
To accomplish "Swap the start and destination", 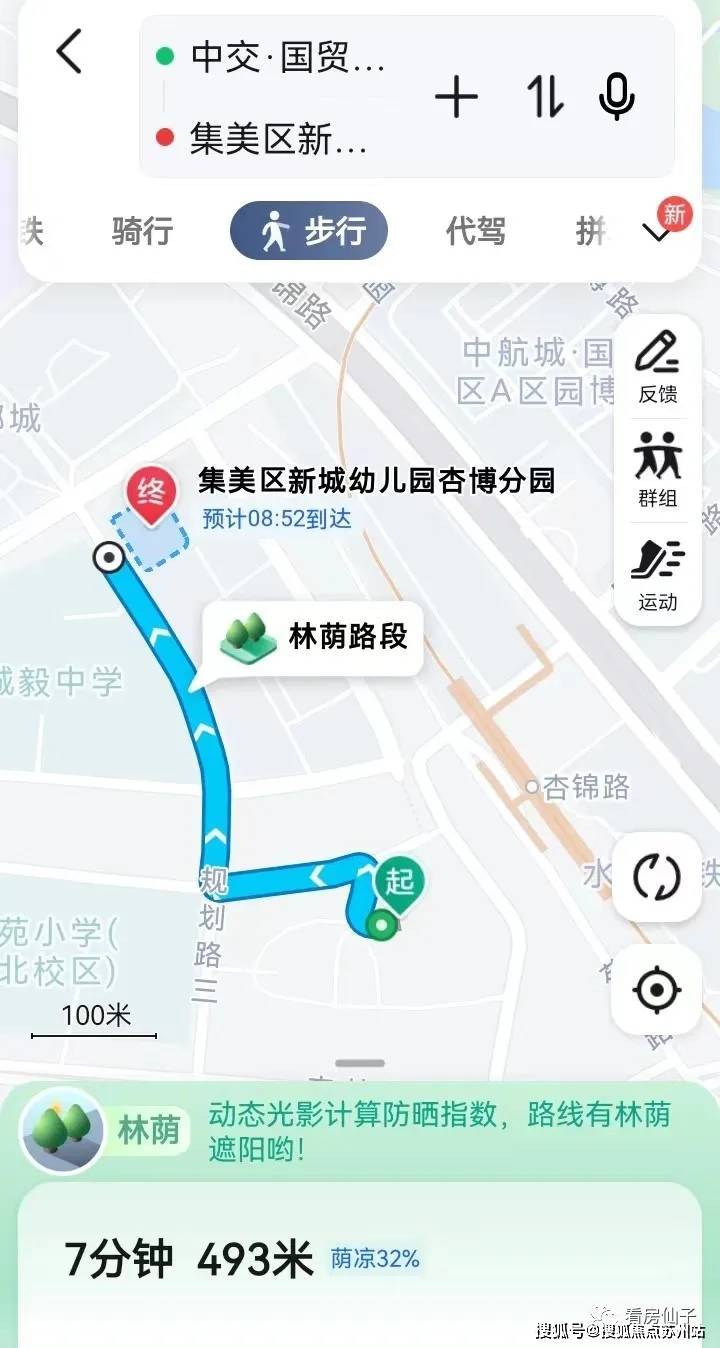I will [545, 97].
